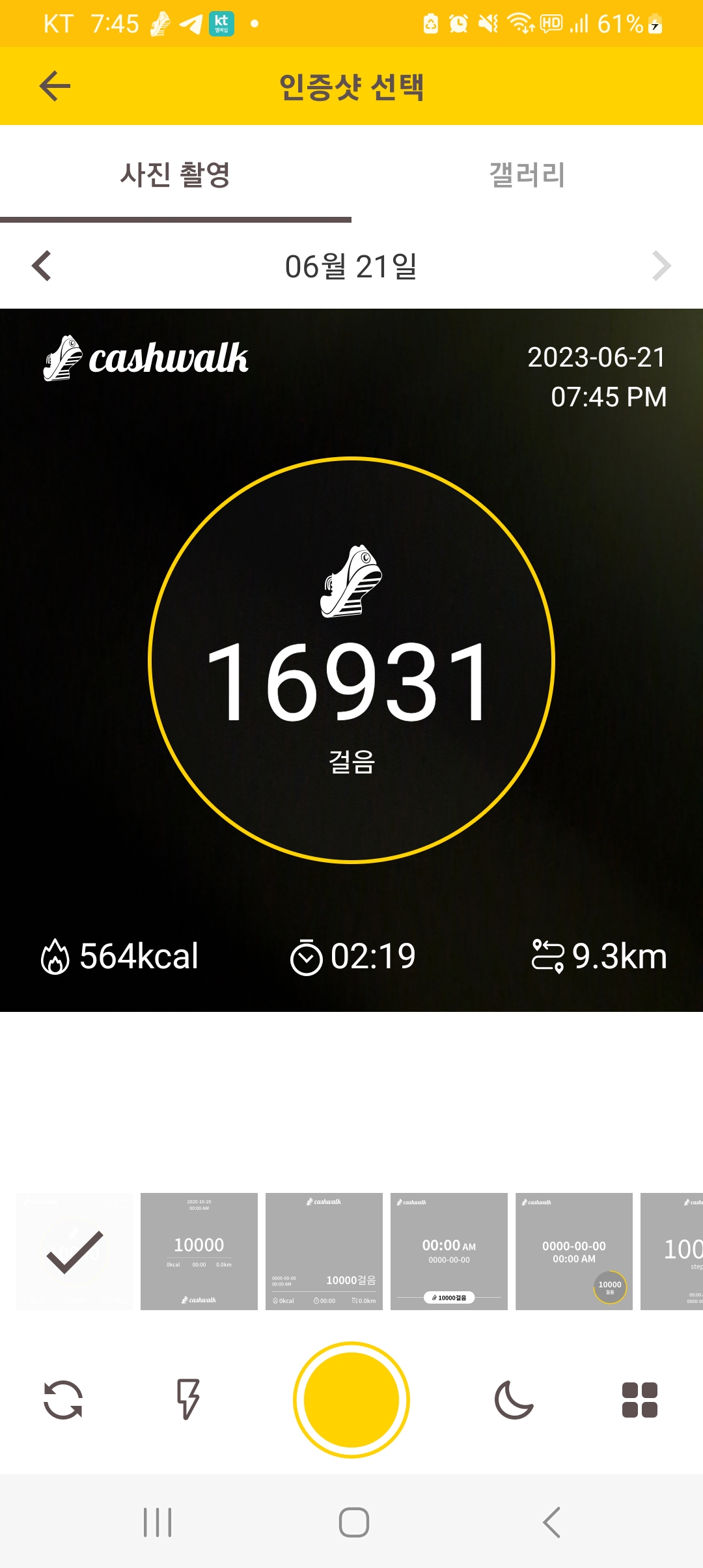
Task: Select the template with 10000걸음 at bottom
Action: [x=324, y=1251]
